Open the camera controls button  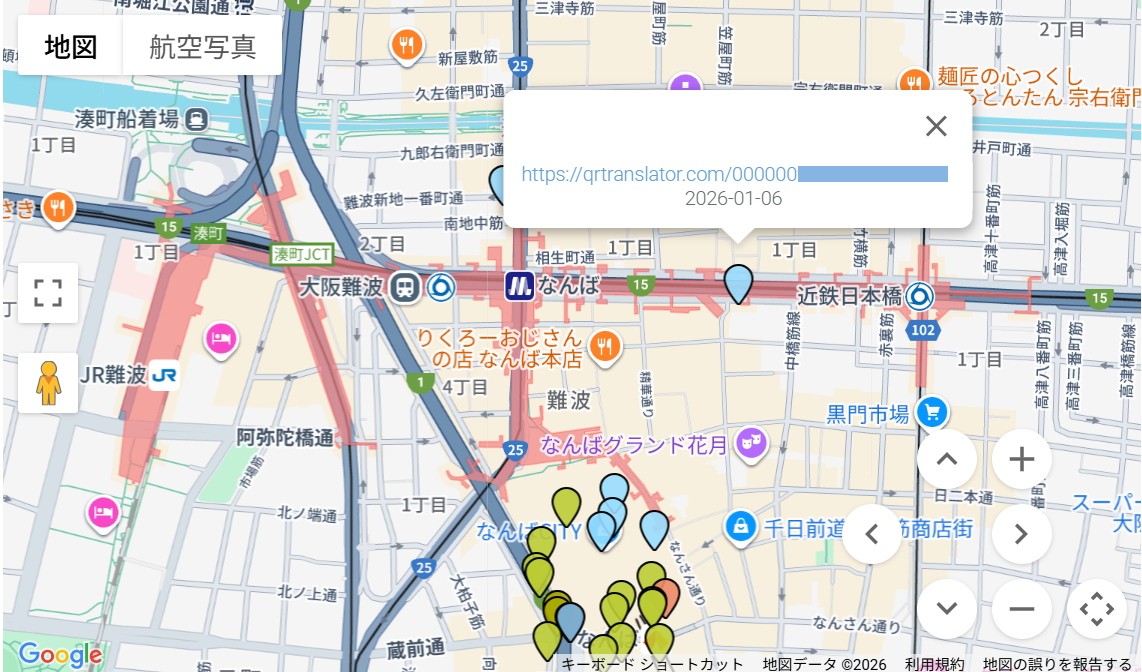pyautogui.click(x=1096, y=609)
